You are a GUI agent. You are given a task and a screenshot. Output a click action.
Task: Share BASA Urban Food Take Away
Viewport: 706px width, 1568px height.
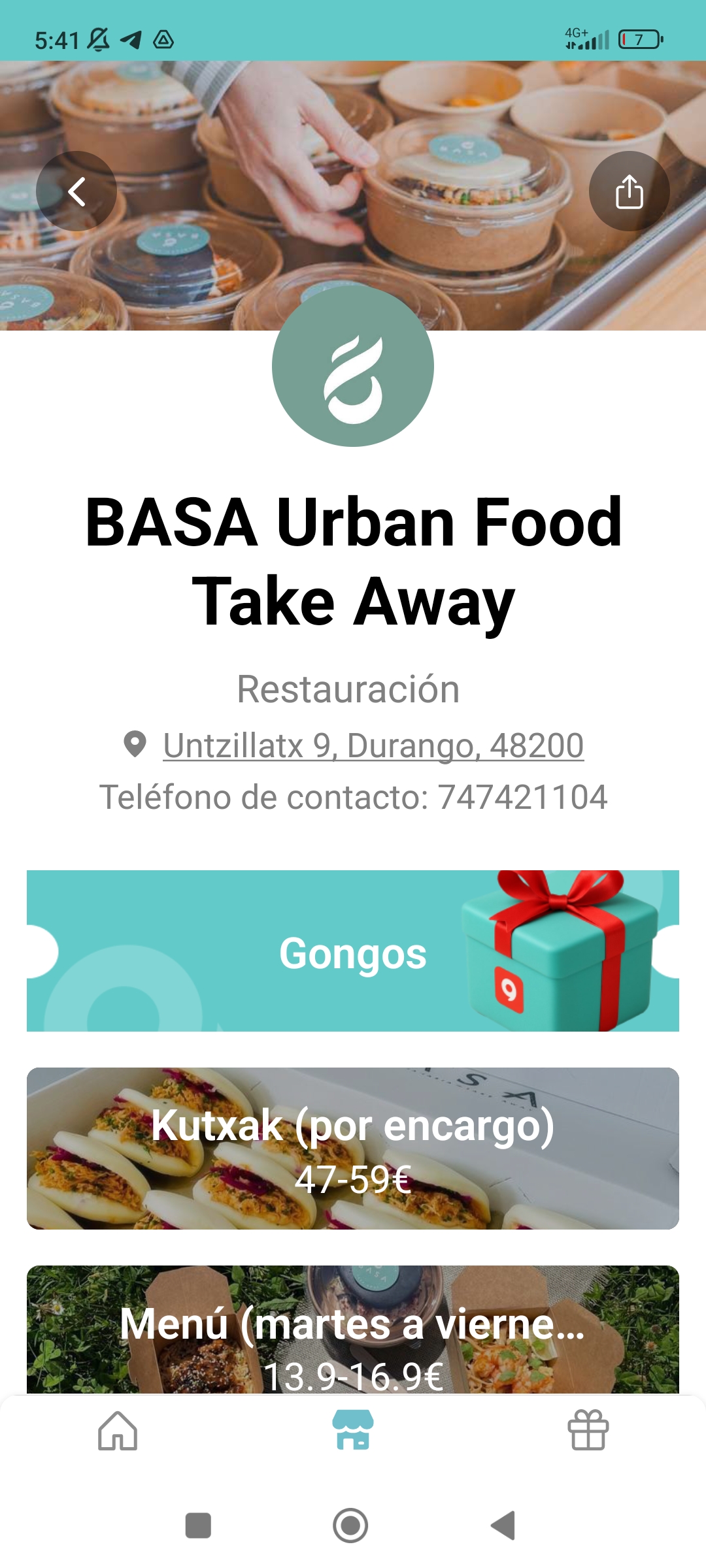[x=629, y=191]
